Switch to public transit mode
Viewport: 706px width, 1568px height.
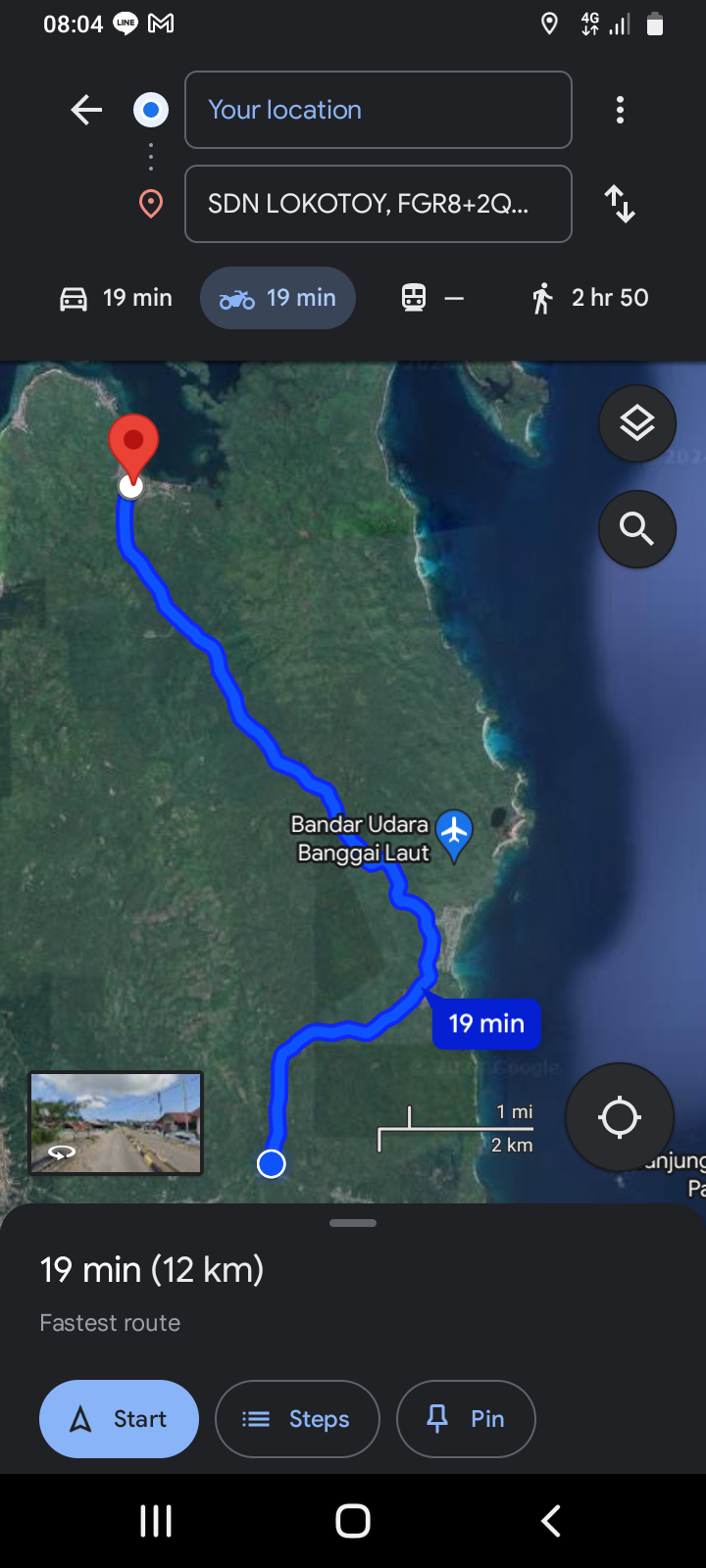(x=432, y=298)
